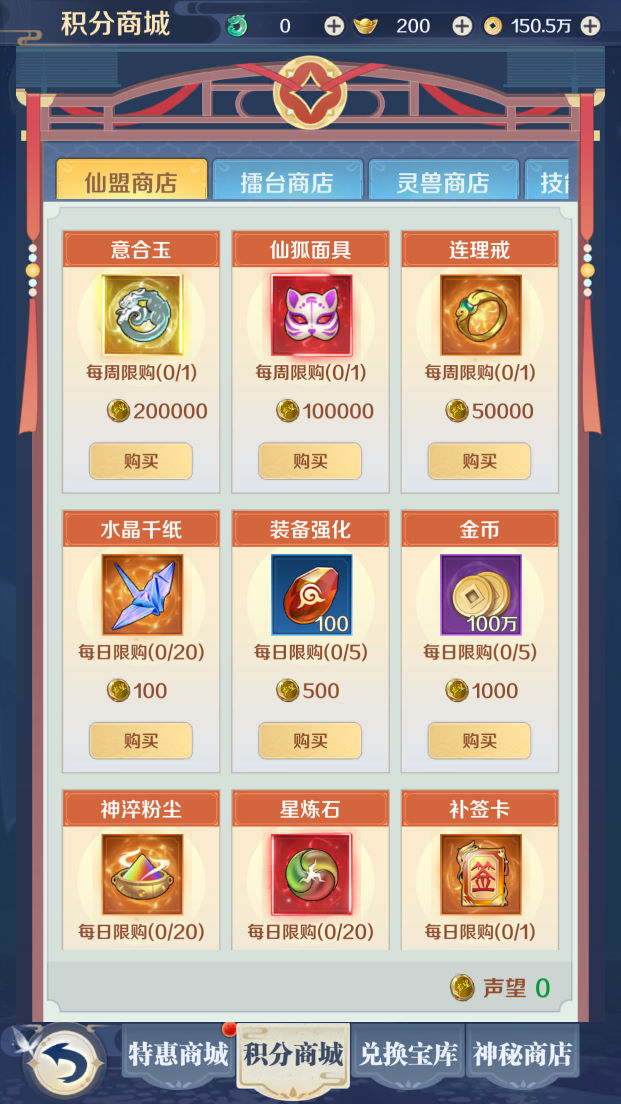The width and height of the screenshot is (621, 1104).
Task: Buy the 水晶千纸 item
Action: click(x=141, y=741)
